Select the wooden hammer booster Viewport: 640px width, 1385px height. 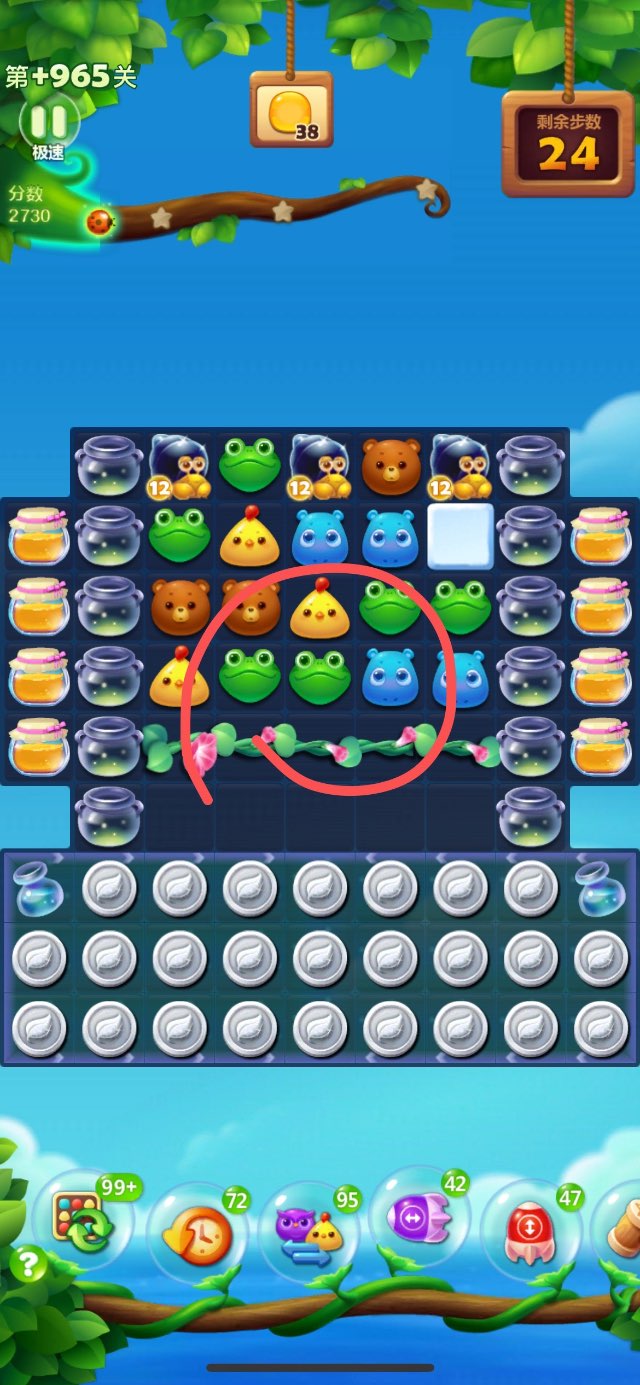click(x=624, y=1232)
